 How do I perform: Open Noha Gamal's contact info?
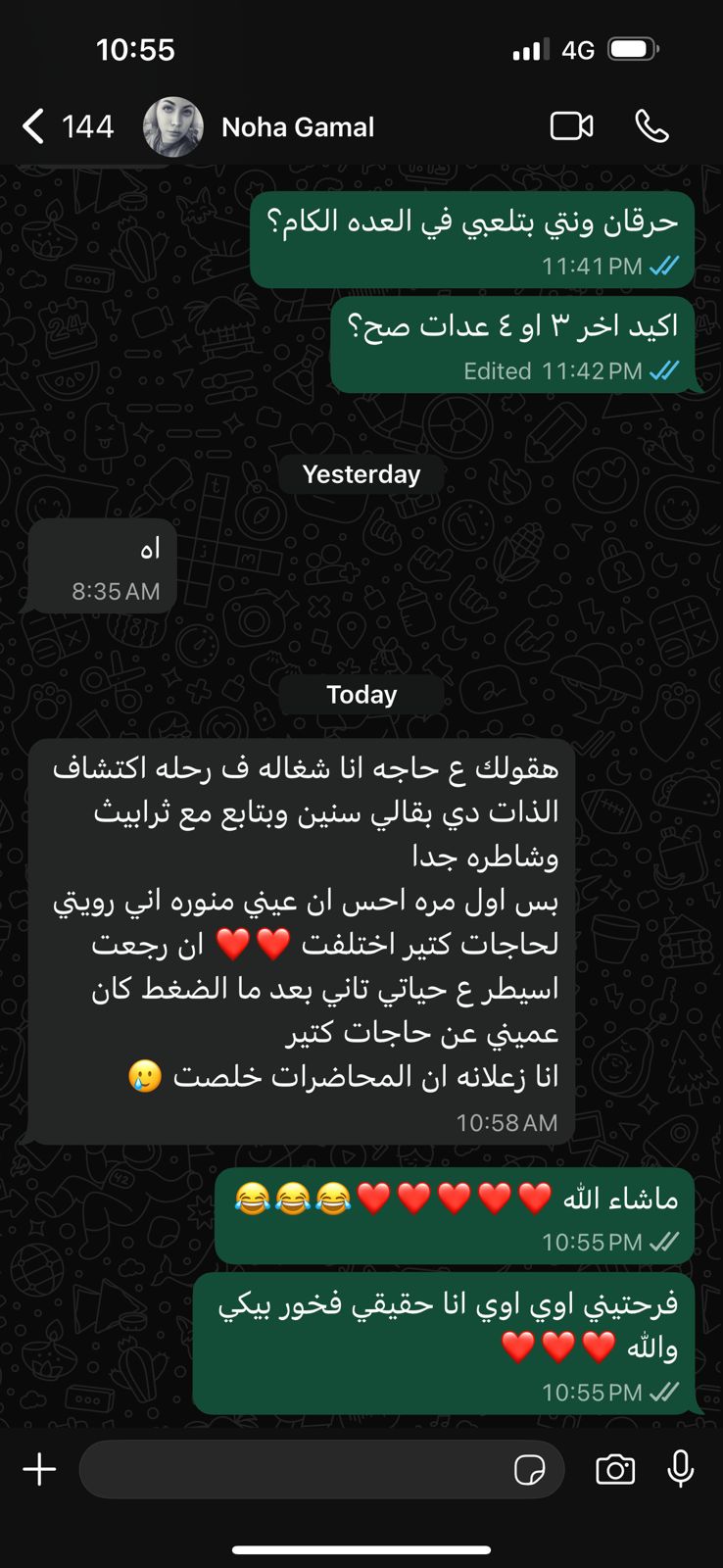coord(297,127)
